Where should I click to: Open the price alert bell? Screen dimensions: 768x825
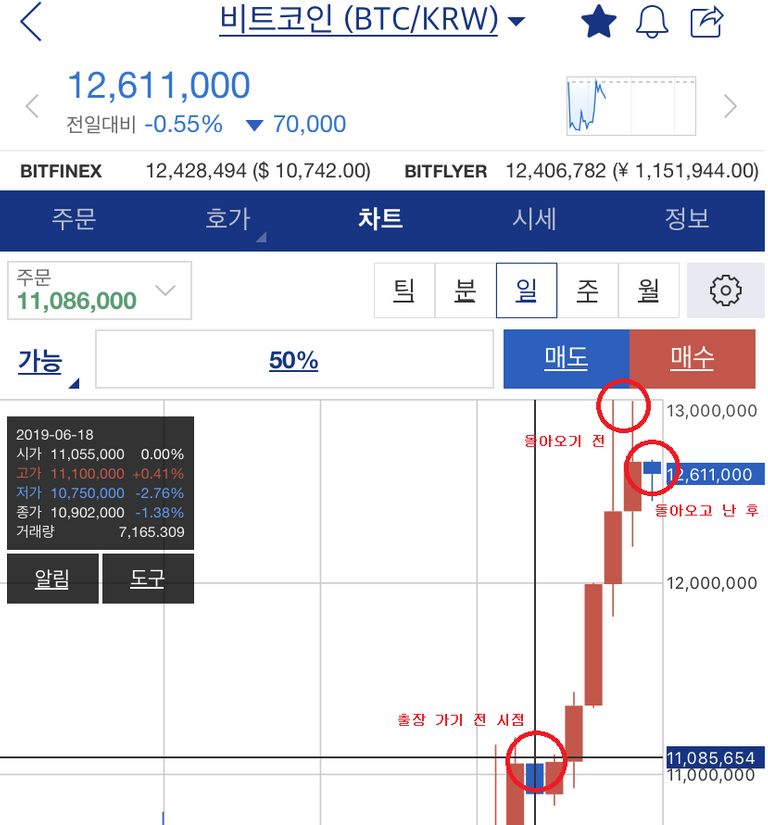click(654, 21)
